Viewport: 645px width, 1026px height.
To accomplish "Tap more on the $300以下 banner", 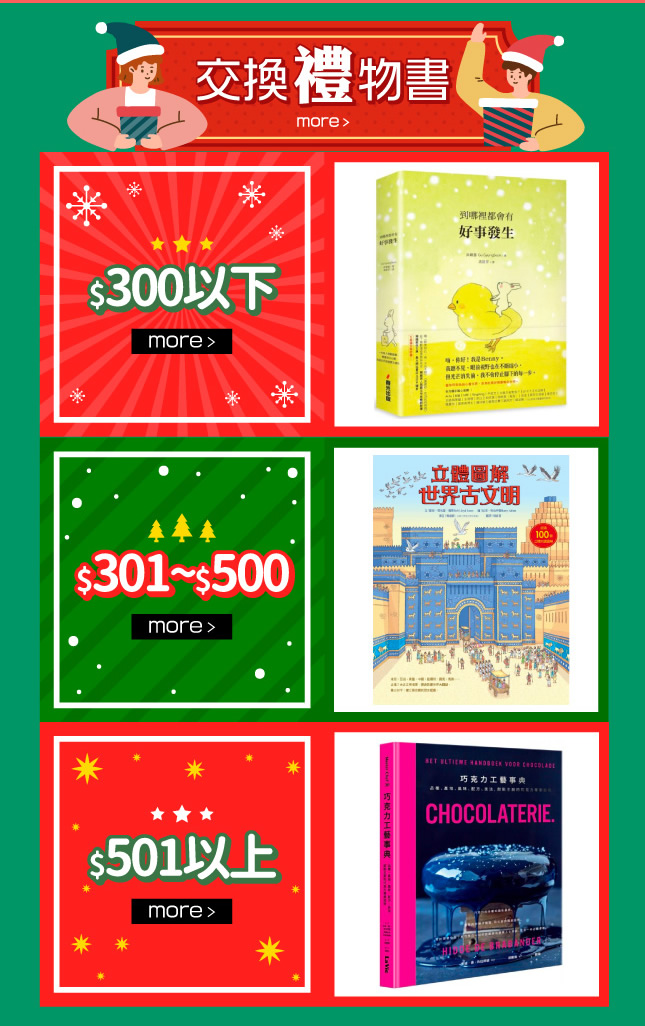I will 181,341.
